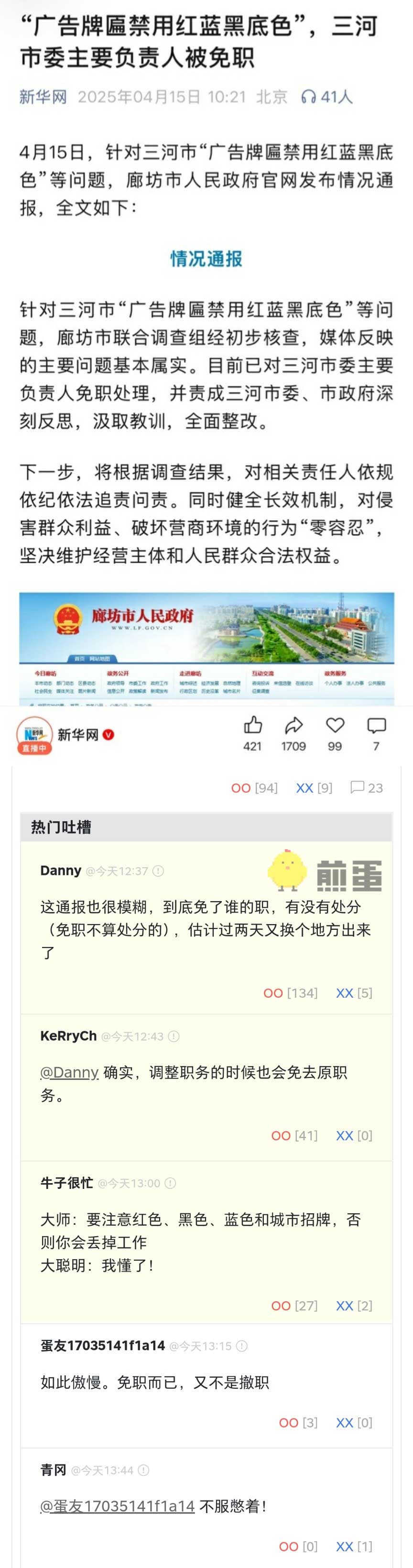This screenshot has height=1568, width=413.
Task: Open the @Danny mention in KeRryCh's reply
Action: click(69, 1072)
